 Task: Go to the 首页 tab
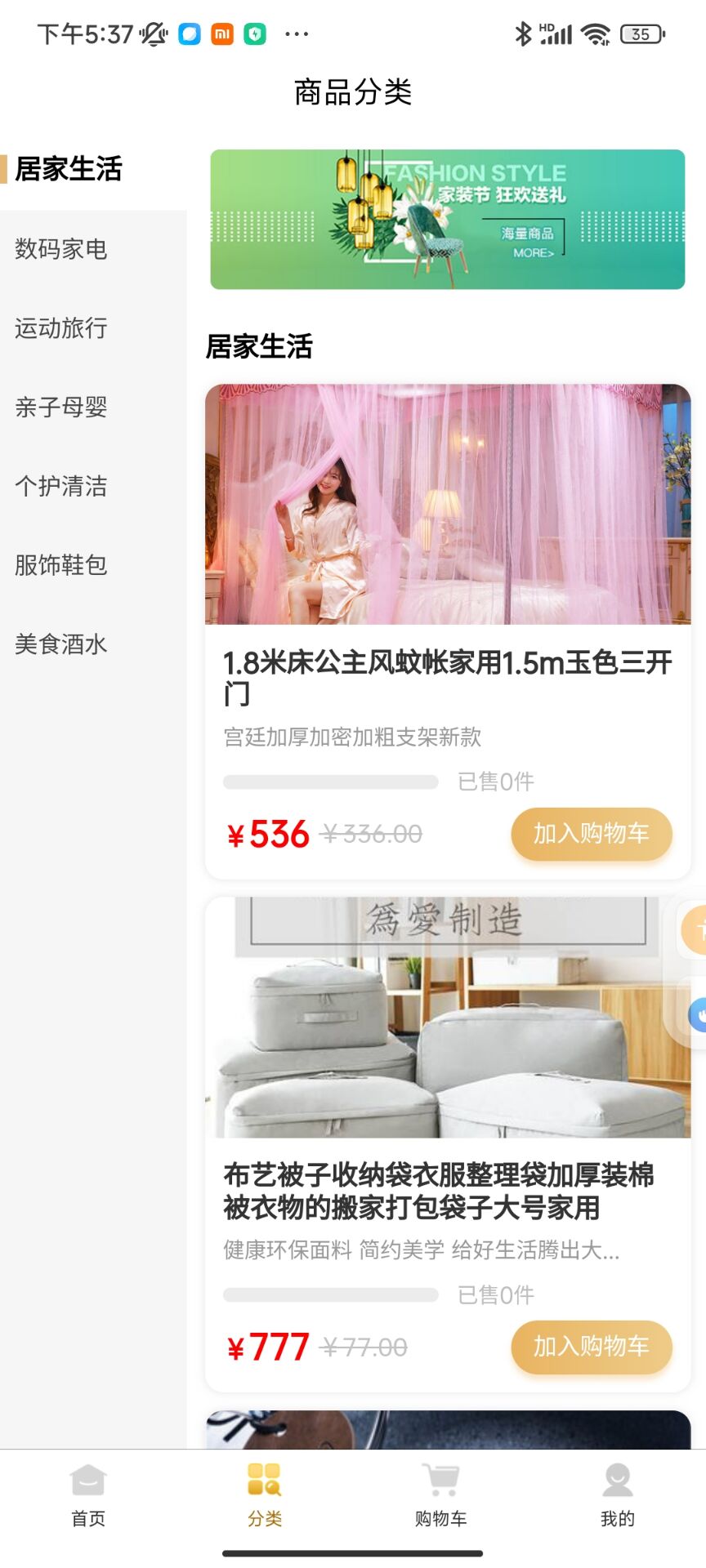(88, 1494)
